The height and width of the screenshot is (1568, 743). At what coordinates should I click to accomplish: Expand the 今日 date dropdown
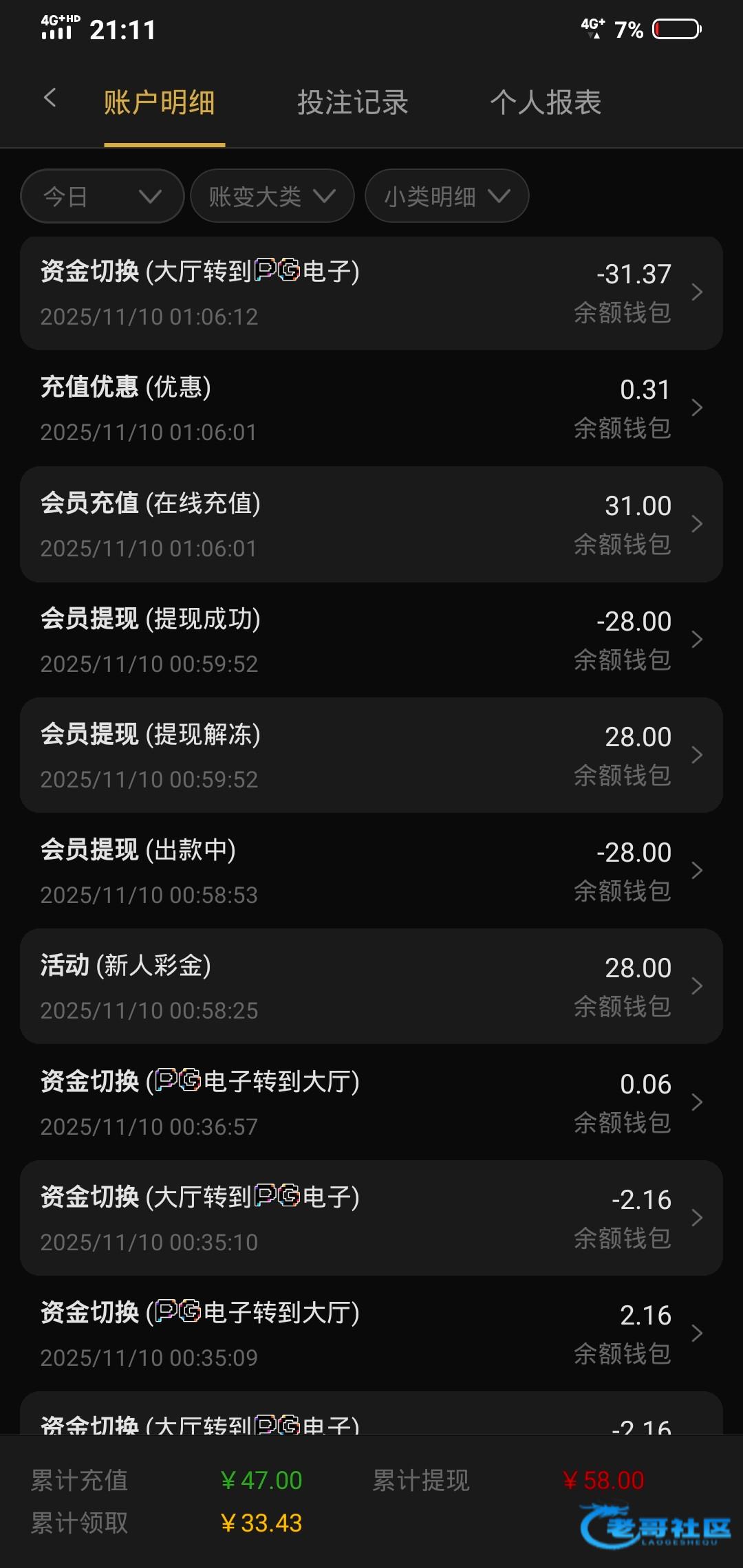pyautogui.click(x=102, y=197)
